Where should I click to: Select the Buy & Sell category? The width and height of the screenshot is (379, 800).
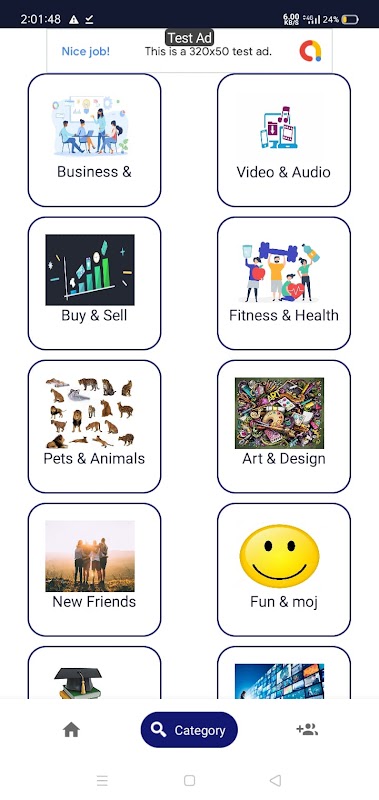94,283
